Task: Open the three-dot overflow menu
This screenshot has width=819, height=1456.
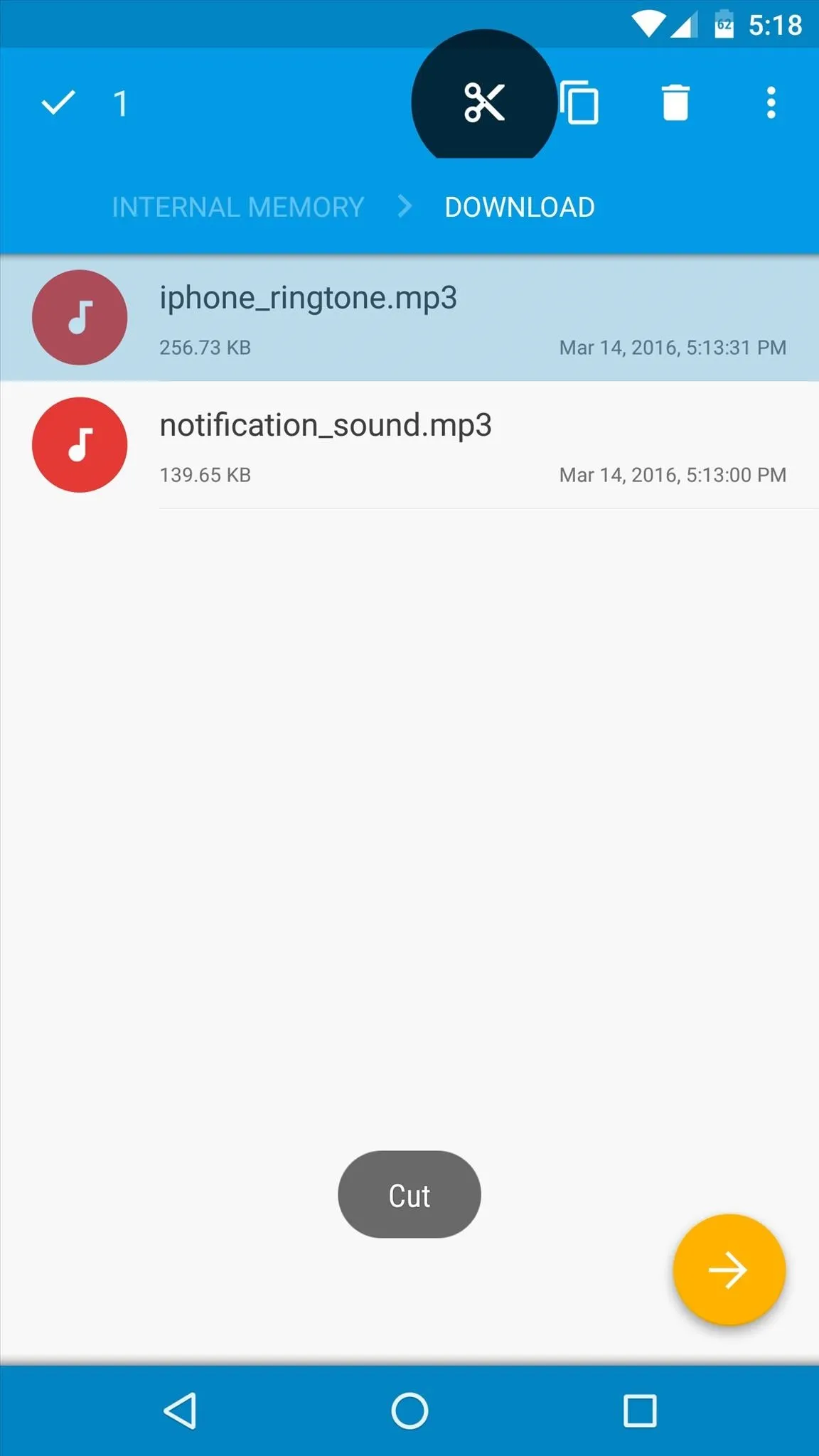Action: point(771,103)
